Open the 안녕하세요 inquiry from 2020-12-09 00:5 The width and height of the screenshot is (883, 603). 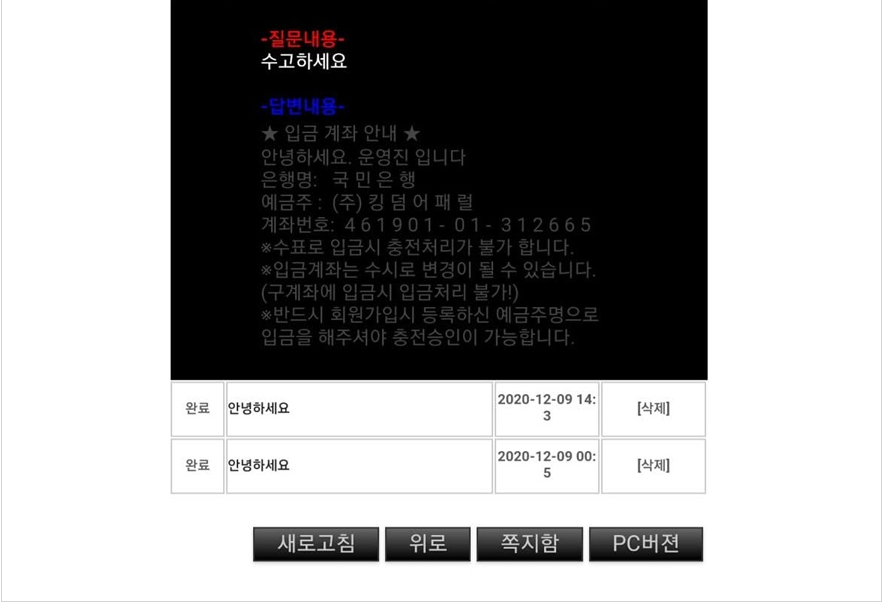point(259,465)
